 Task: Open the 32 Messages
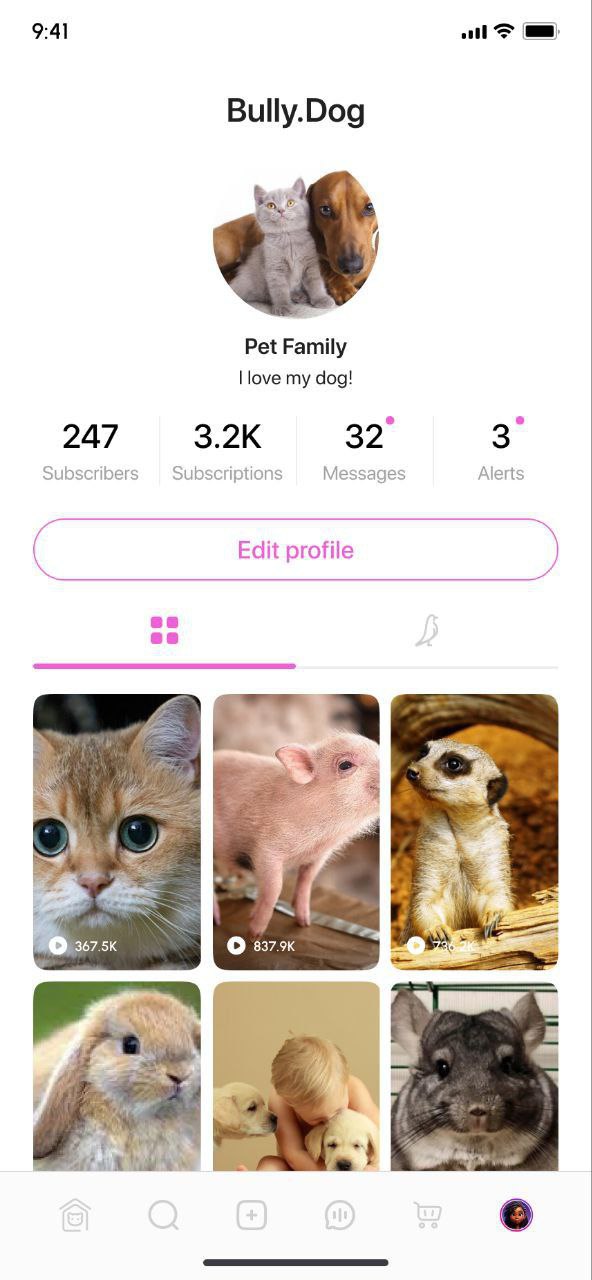click(364, 451)
